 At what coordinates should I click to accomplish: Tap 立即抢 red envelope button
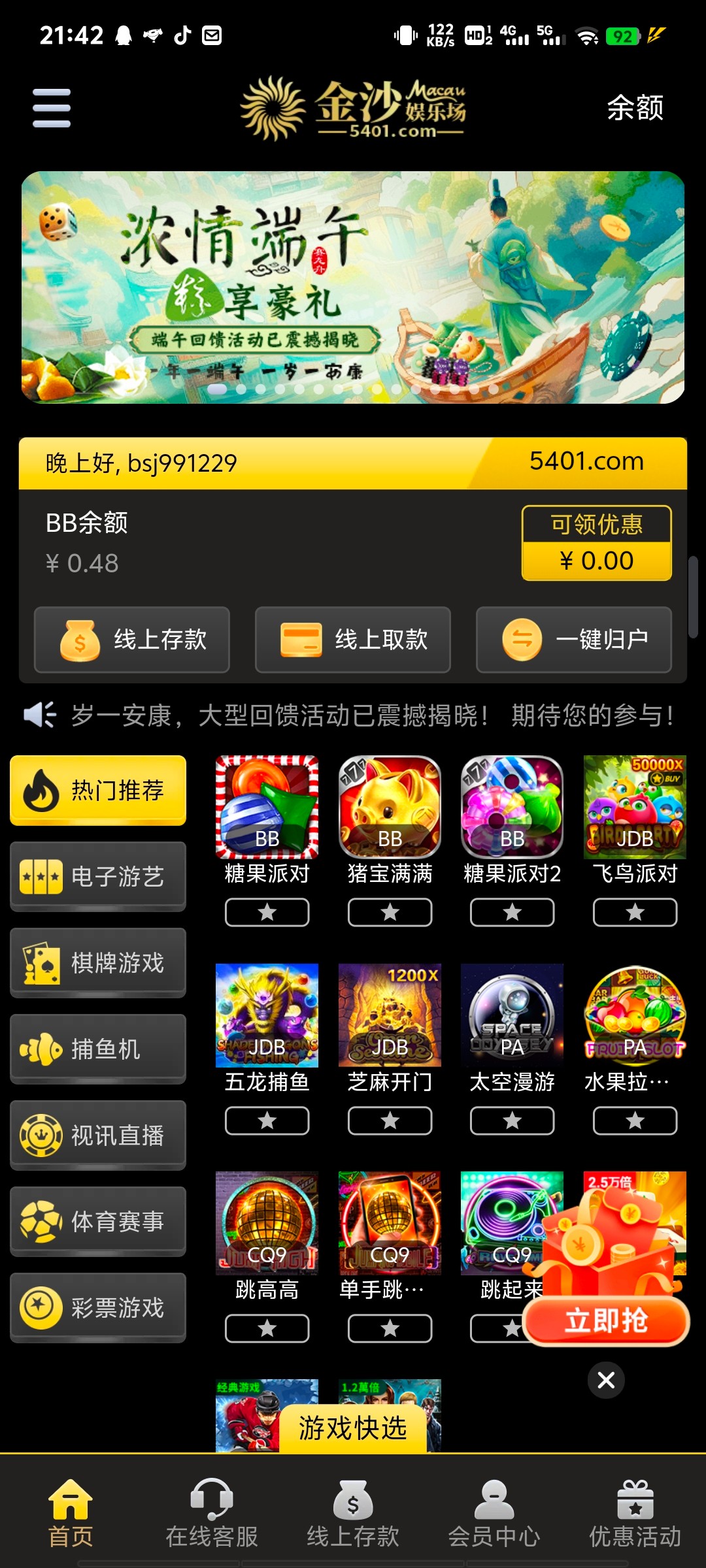[606, 1320]
